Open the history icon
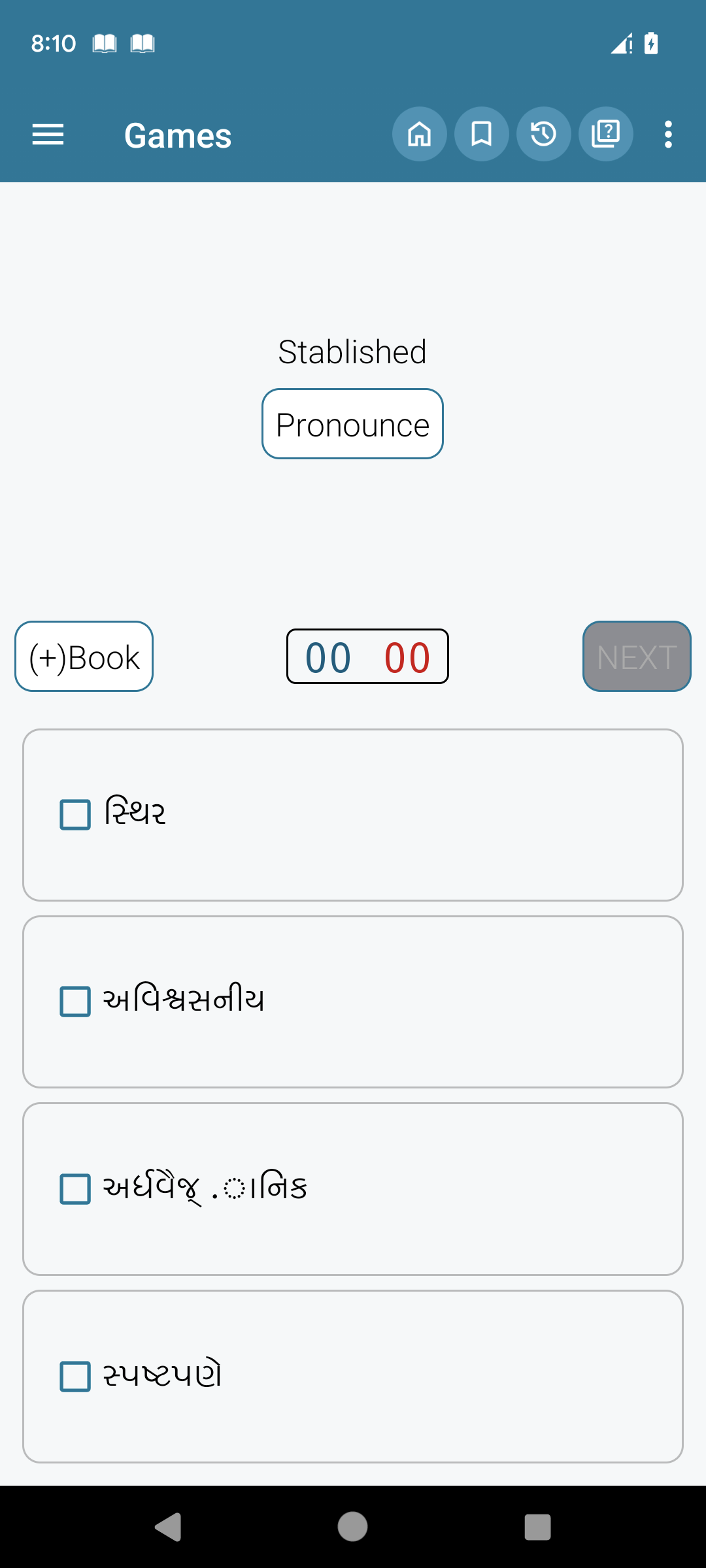Screen dimensions: 706x1568 [x=543, y=135]
